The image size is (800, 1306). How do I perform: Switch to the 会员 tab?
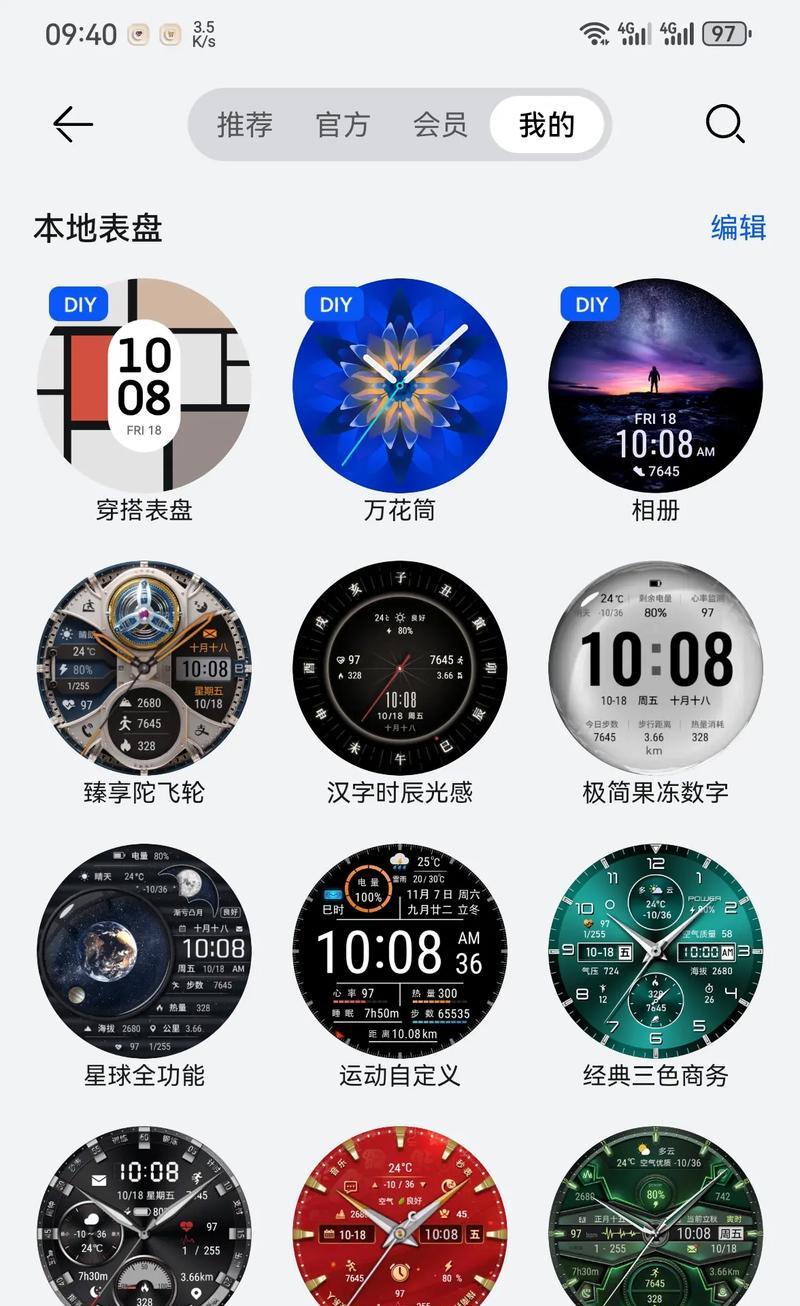(440, 125)
